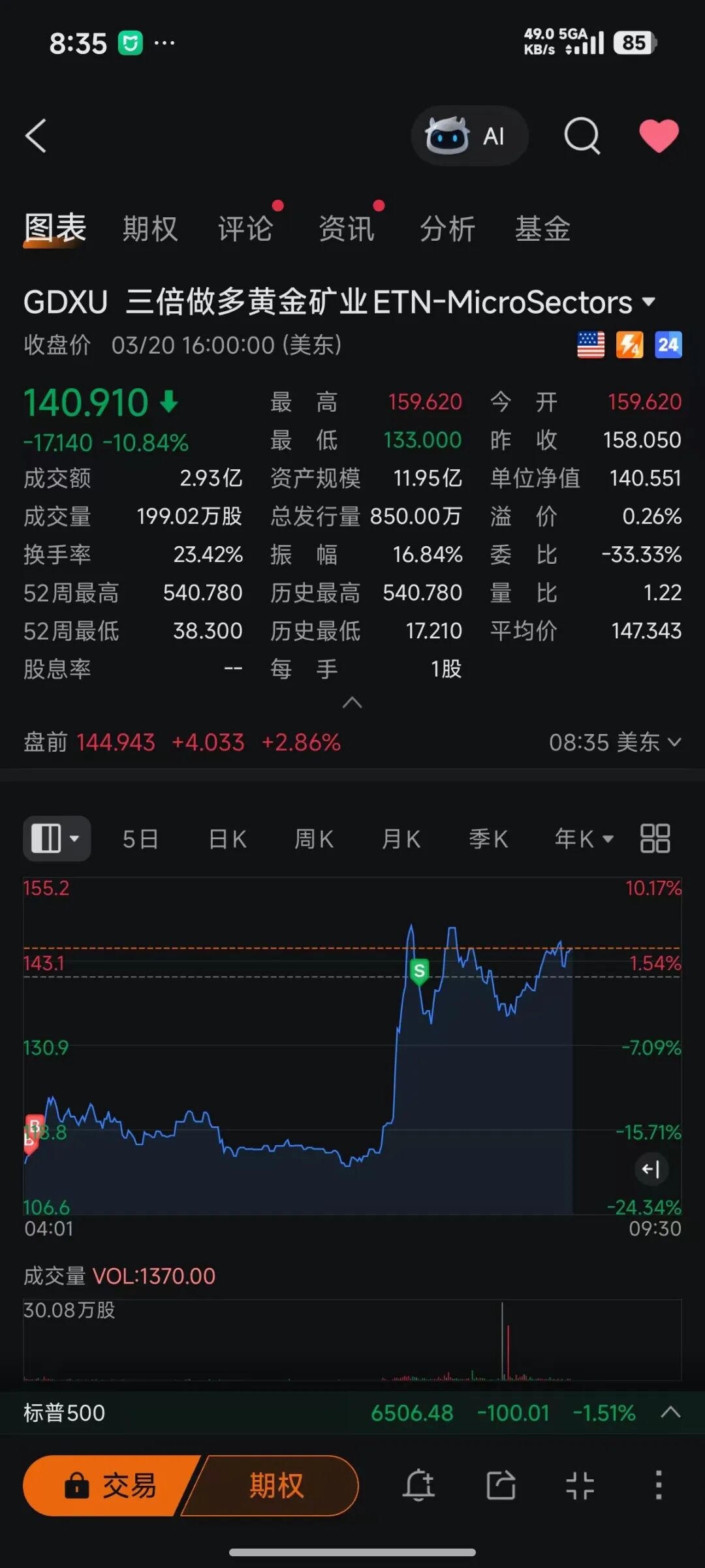The width and height of the screenshot is (705, 1568).
Task: Open the AI assistant
Action: coord(469,136)
